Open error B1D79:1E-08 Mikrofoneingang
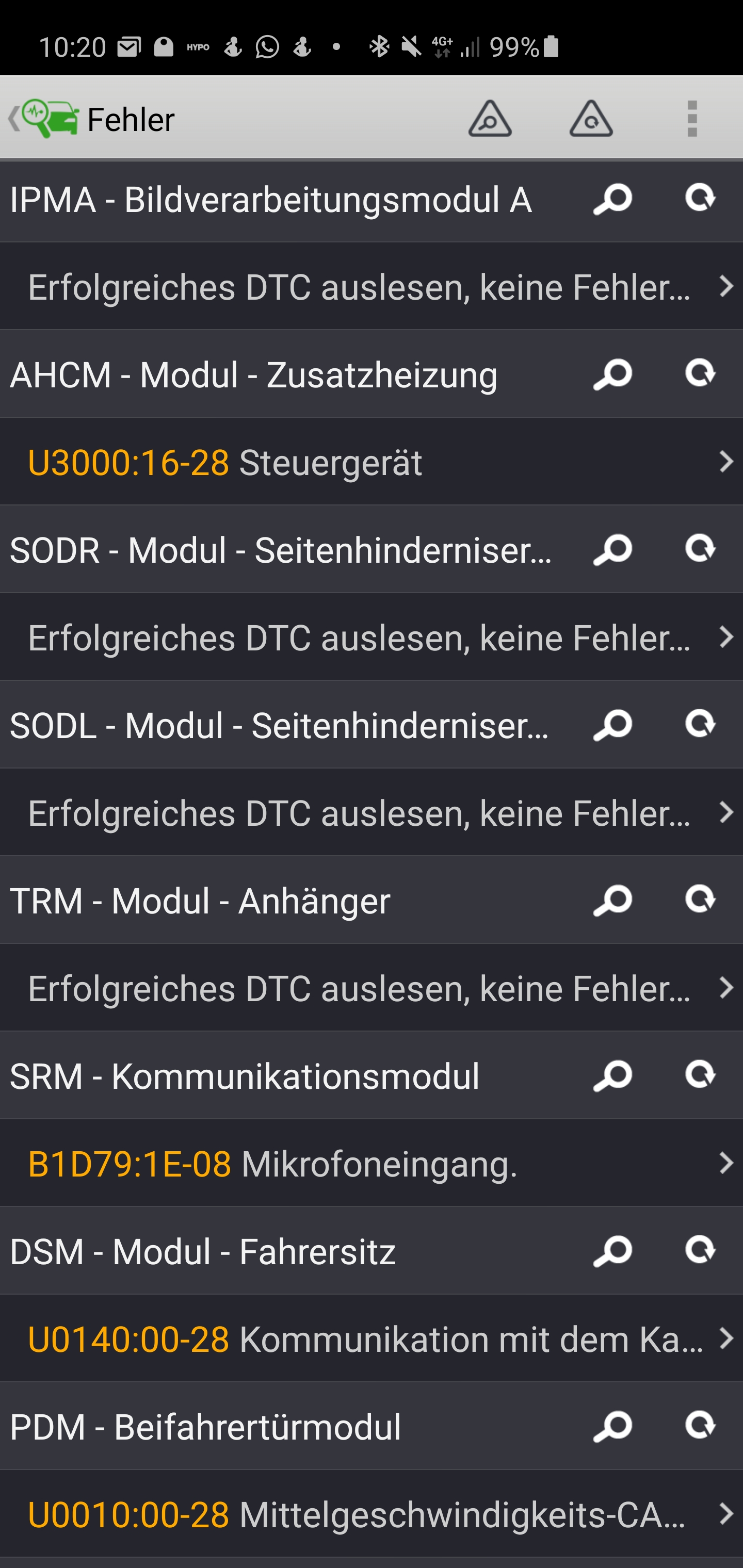The height and width of the screenshot is (1568, 743). [x=372, y=1163]
